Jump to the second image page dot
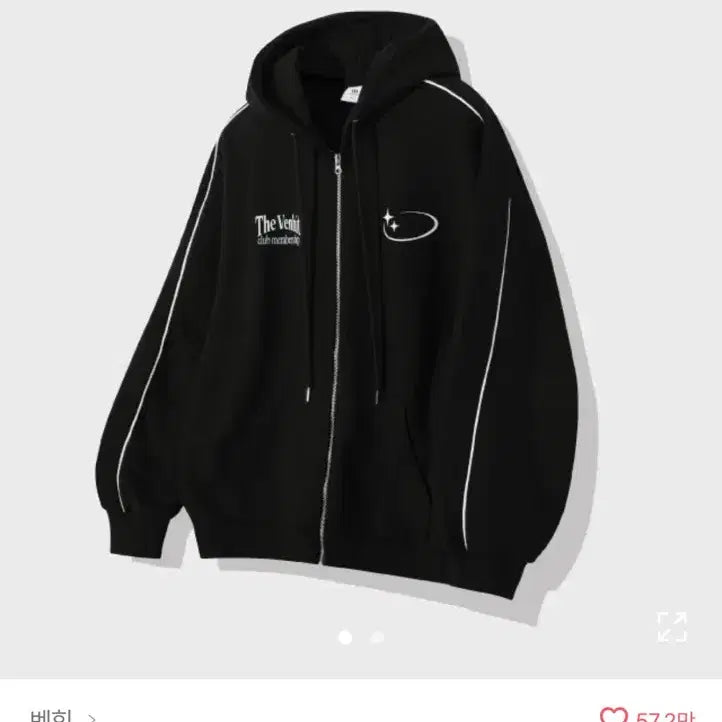This screenshot has height=722, width=722. coord(377,637)
